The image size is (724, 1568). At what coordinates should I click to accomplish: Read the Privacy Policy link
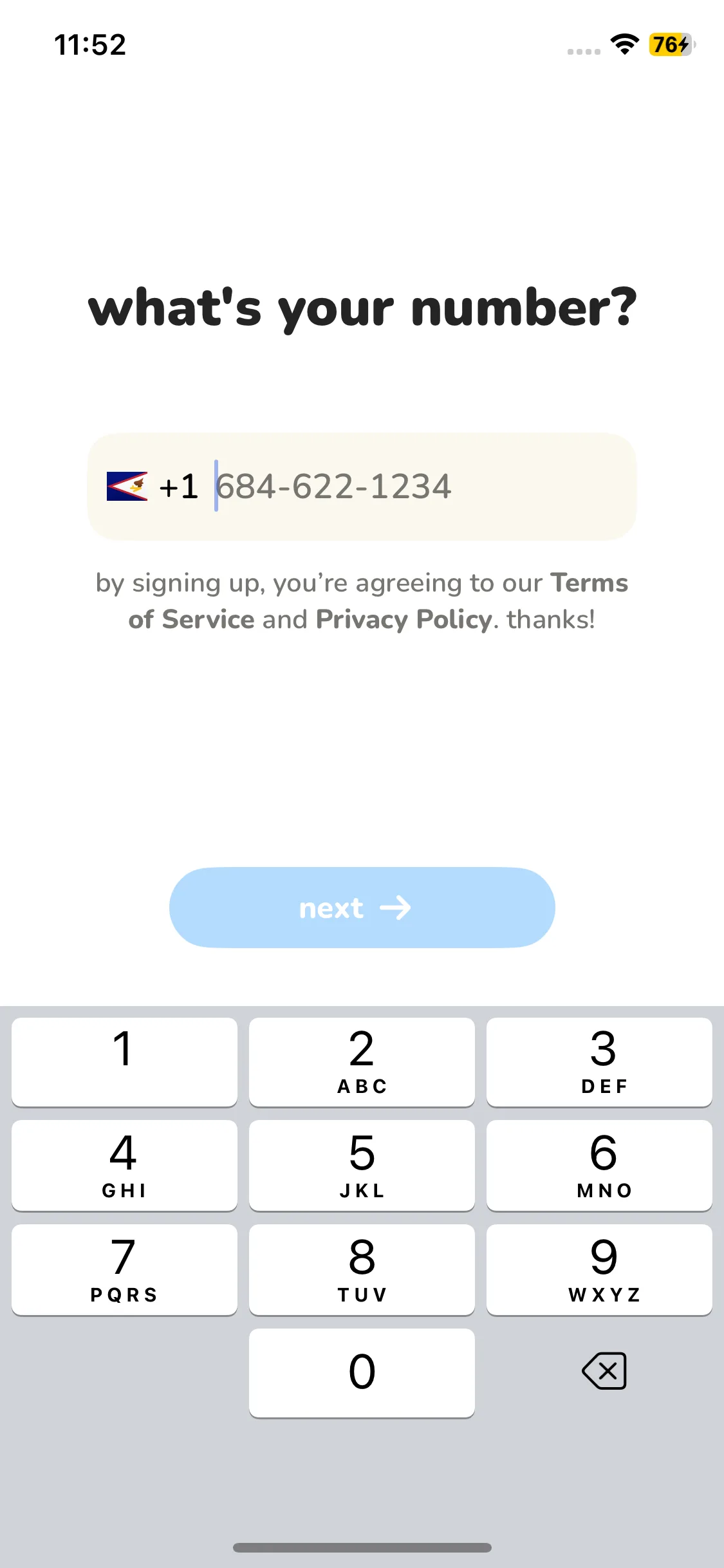404,620
